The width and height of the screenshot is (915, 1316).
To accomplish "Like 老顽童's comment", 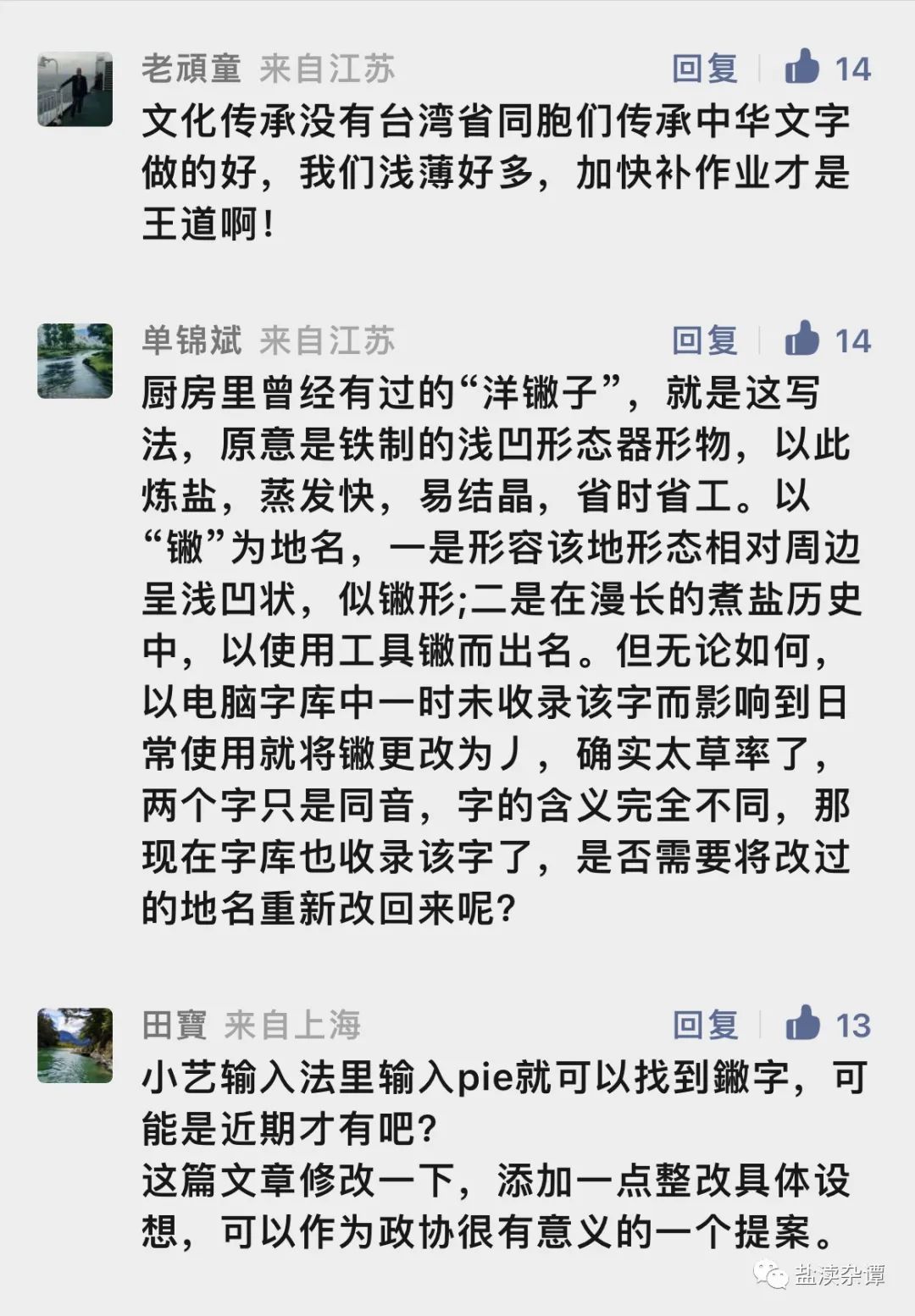I will 802,67.
